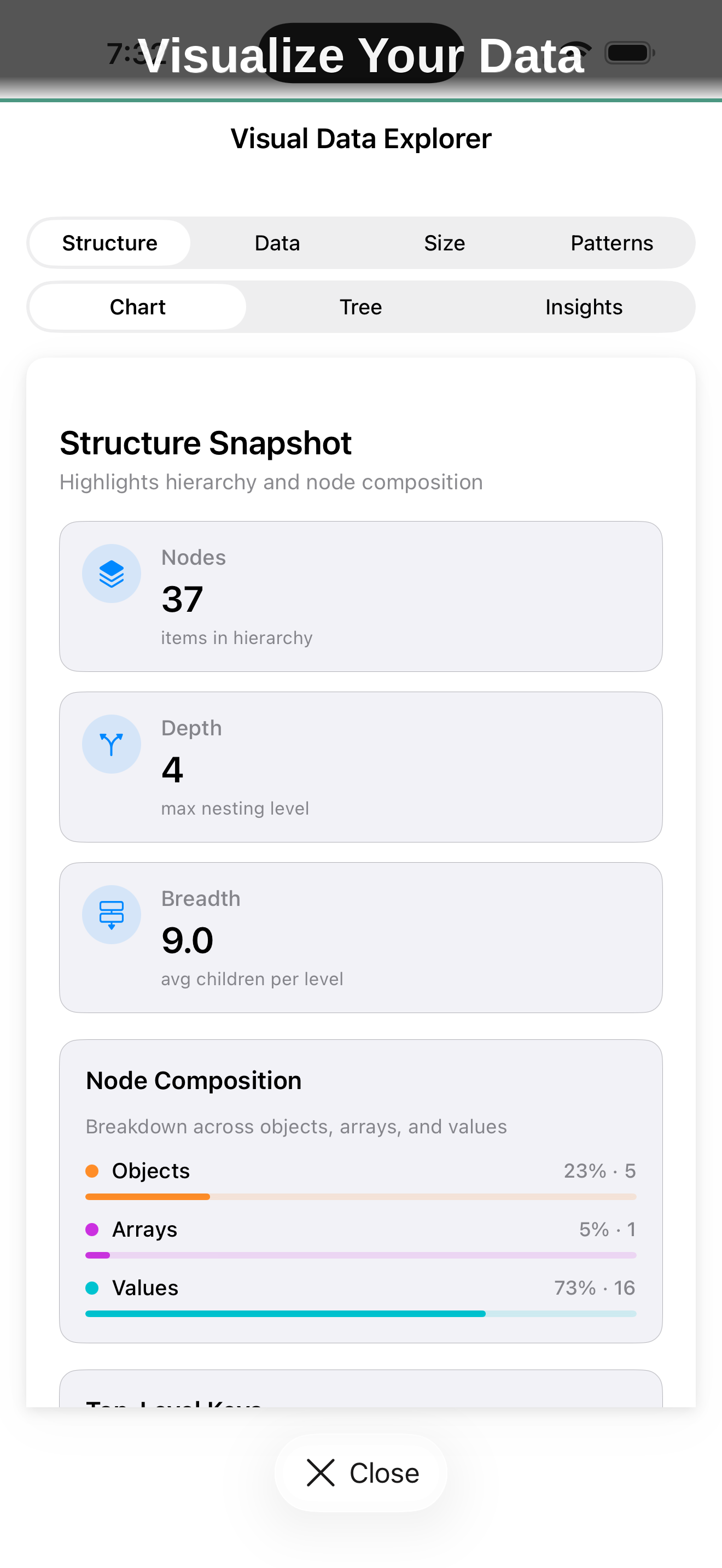The width and height of the screenshot is (722, 1568).
Task: Select the Chart view option
Action: [138, 307]
